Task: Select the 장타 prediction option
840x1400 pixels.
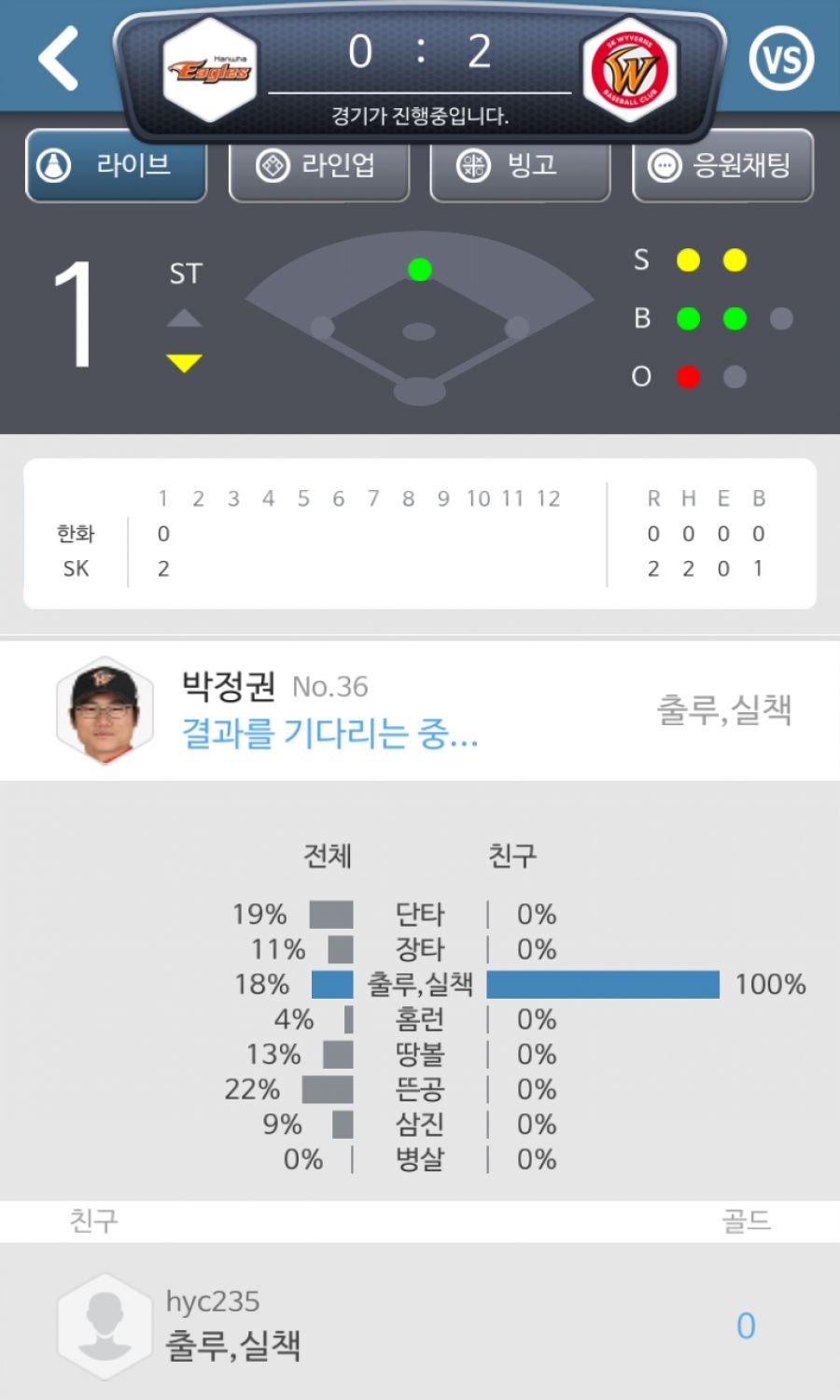Action: (x=420, y=949)
